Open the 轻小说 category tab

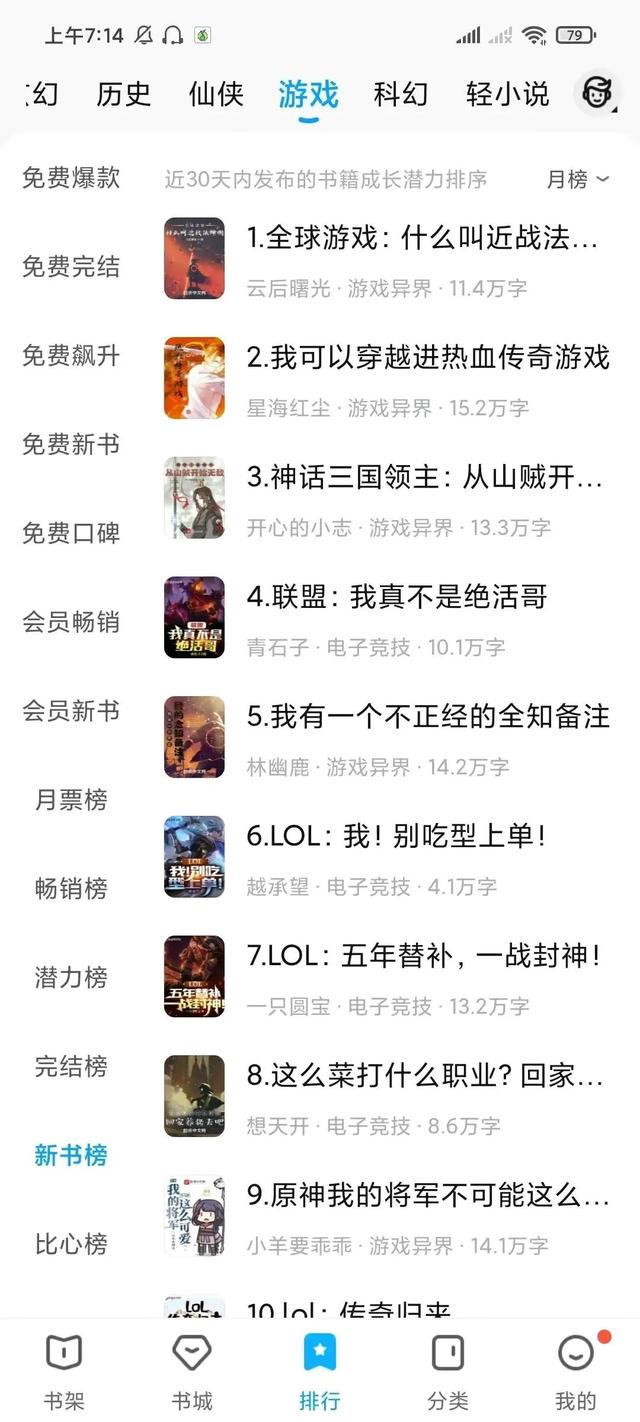(507, 94)
